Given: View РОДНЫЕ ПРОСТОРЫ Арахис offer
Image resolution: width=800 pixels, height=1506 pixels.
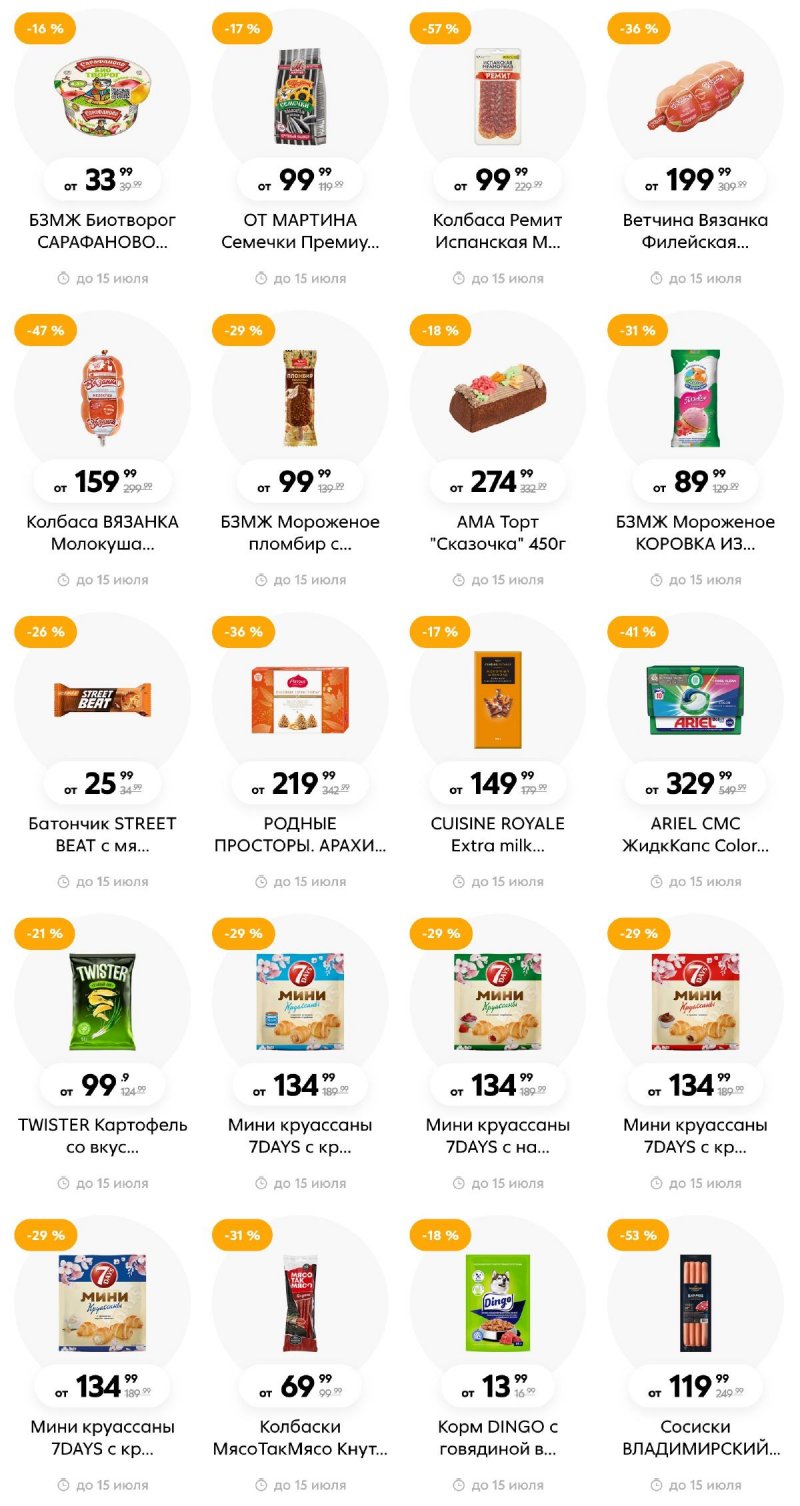Looking at the screenshot, I should click(300, 699).
